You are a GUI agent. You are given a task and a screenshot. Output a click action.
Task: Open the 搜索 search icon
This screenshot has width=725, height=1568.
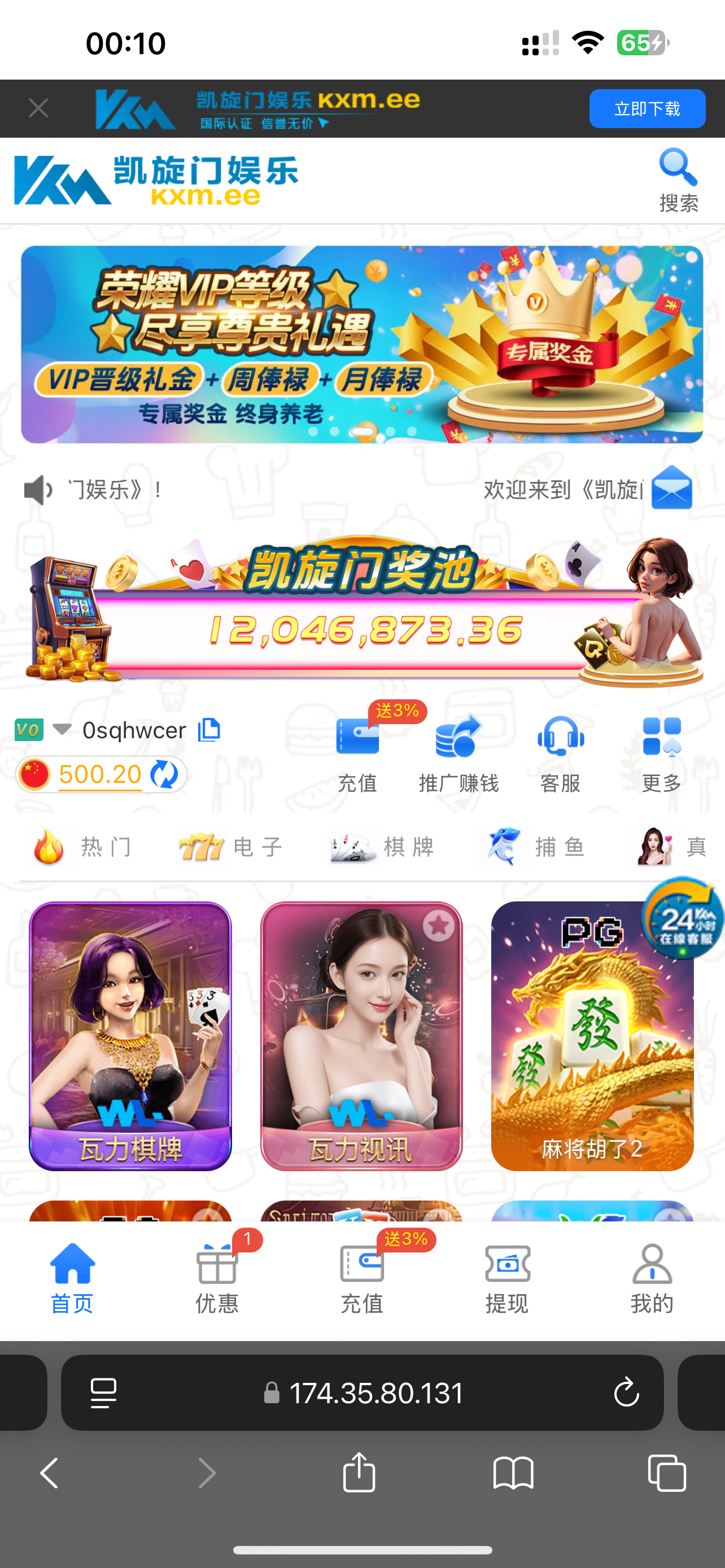click(678, 179)
